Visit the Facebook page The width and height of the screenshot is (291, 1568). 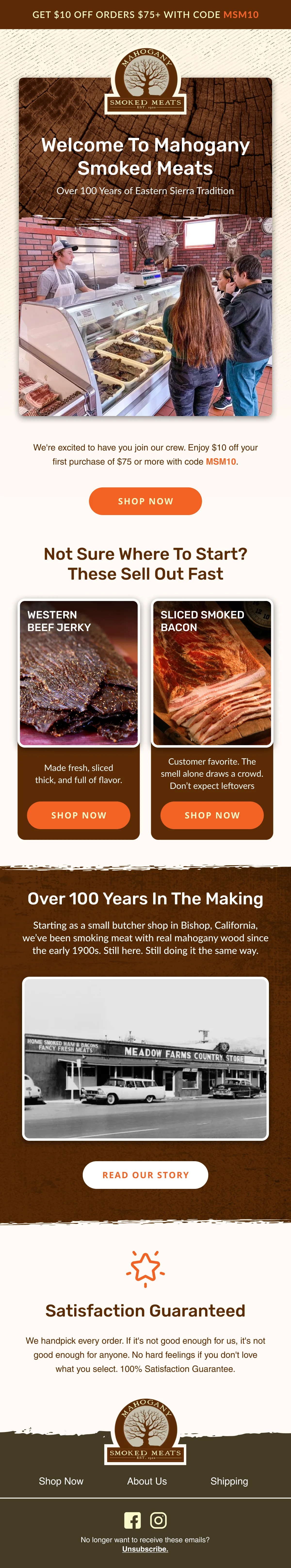[132, 1520]
